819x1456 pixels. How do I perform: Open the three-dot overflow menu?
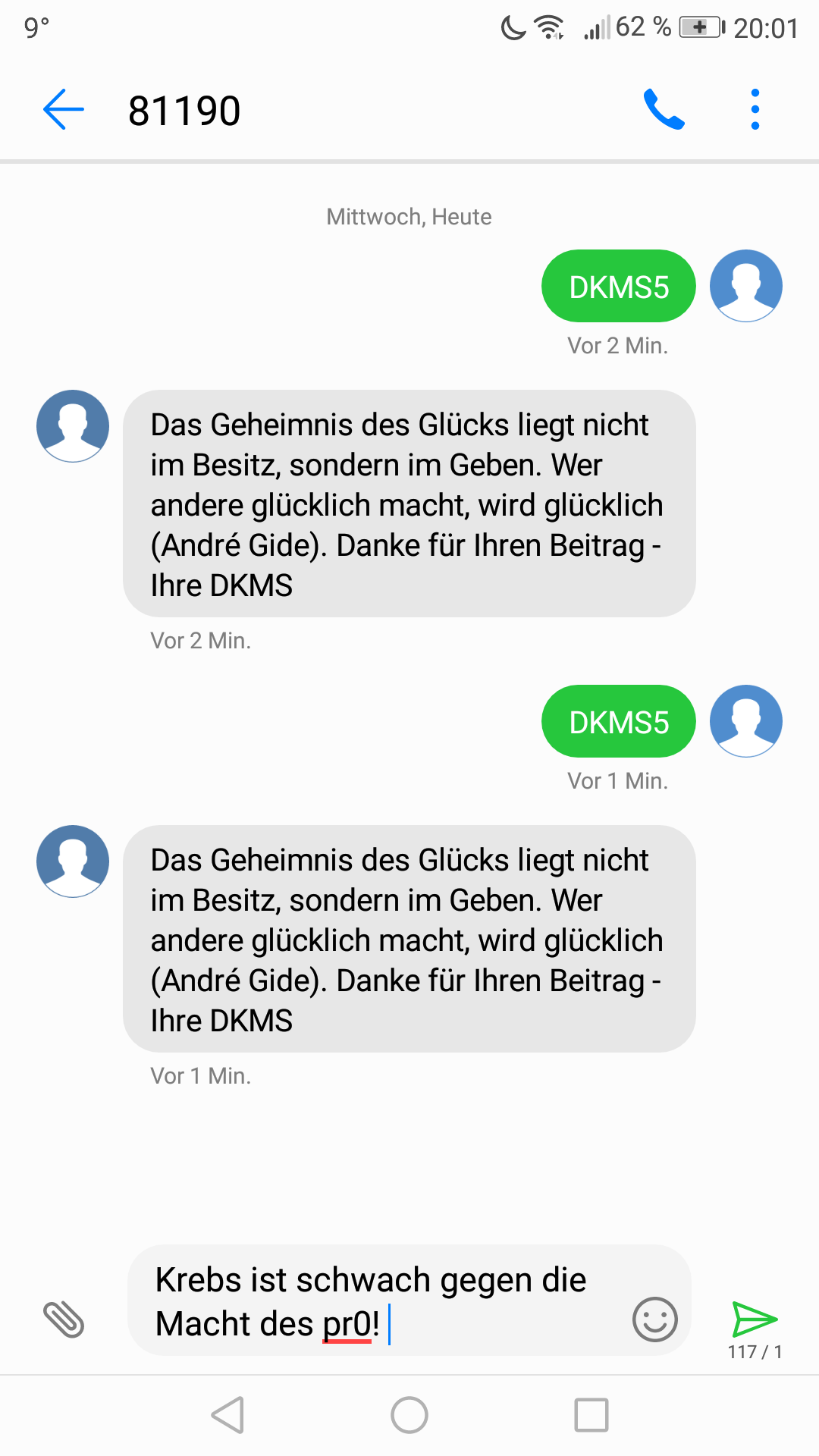click(x=755, y=110)
